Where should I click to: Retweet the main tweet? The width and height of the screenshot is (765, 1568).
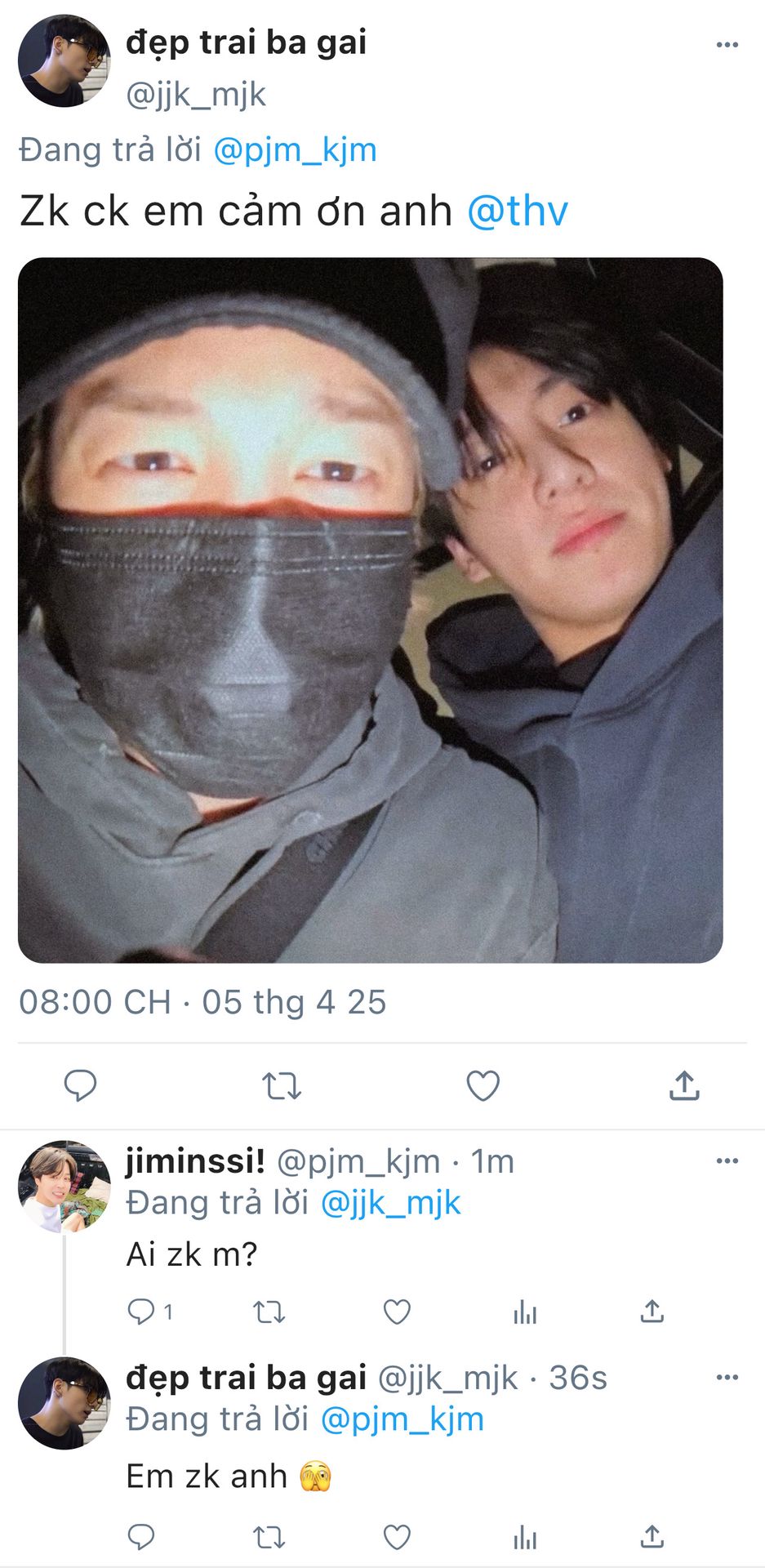282,1085
